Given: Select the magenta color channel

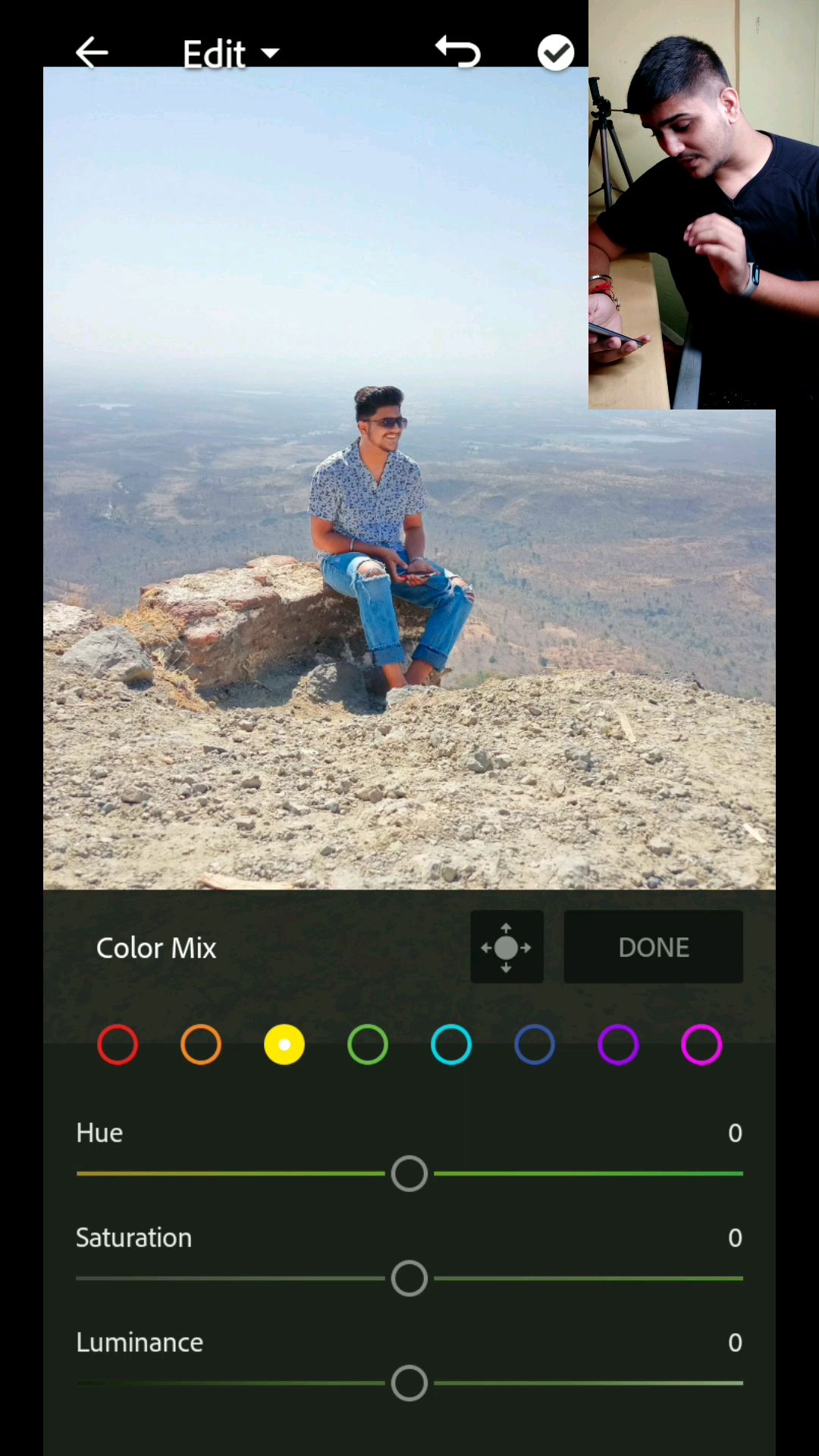Looking at the screenshot, I should pos(701,1045).
